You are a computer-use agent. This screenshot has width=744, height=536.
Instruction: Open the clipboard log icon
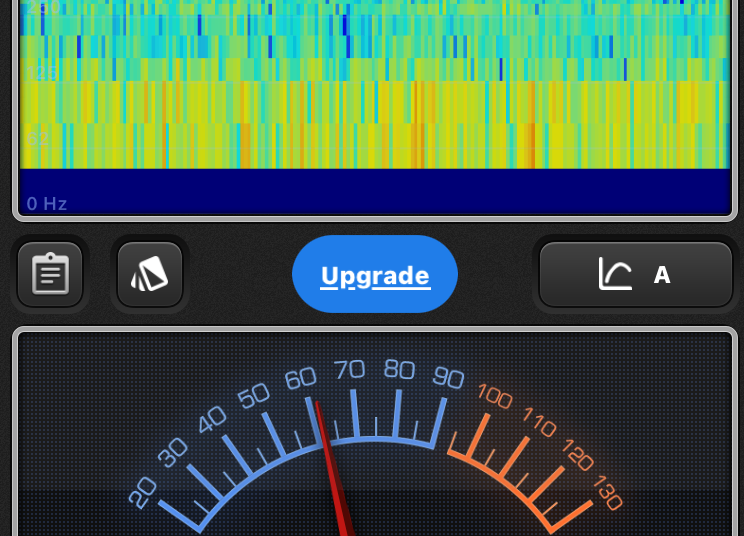point(50,274)
